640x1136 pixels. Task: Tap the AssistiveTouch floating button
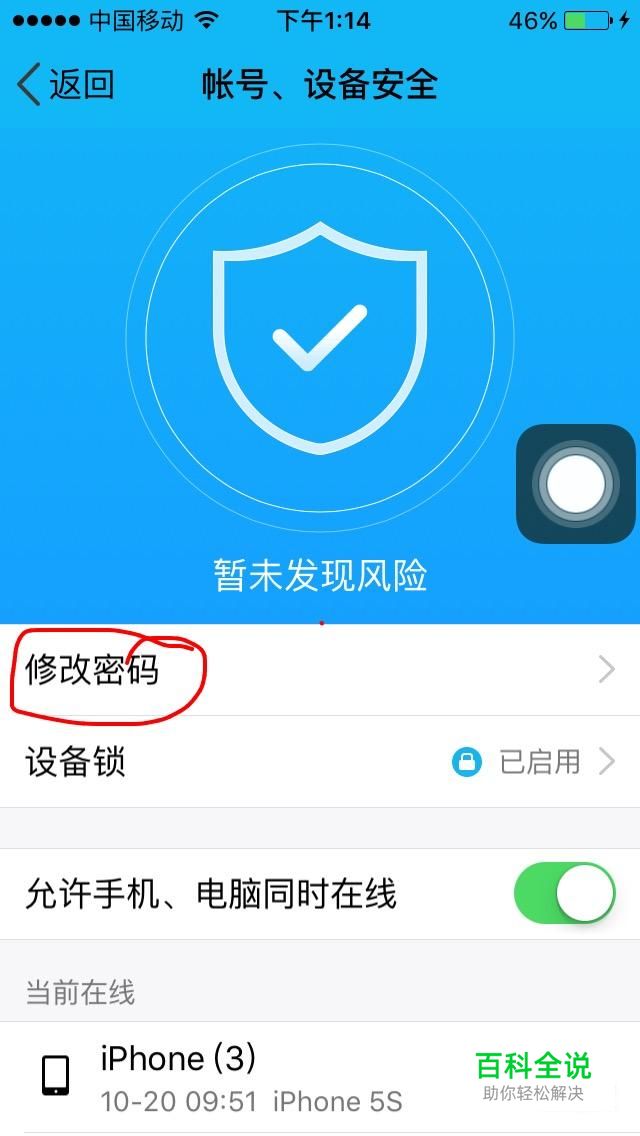(x=576, y=485)
